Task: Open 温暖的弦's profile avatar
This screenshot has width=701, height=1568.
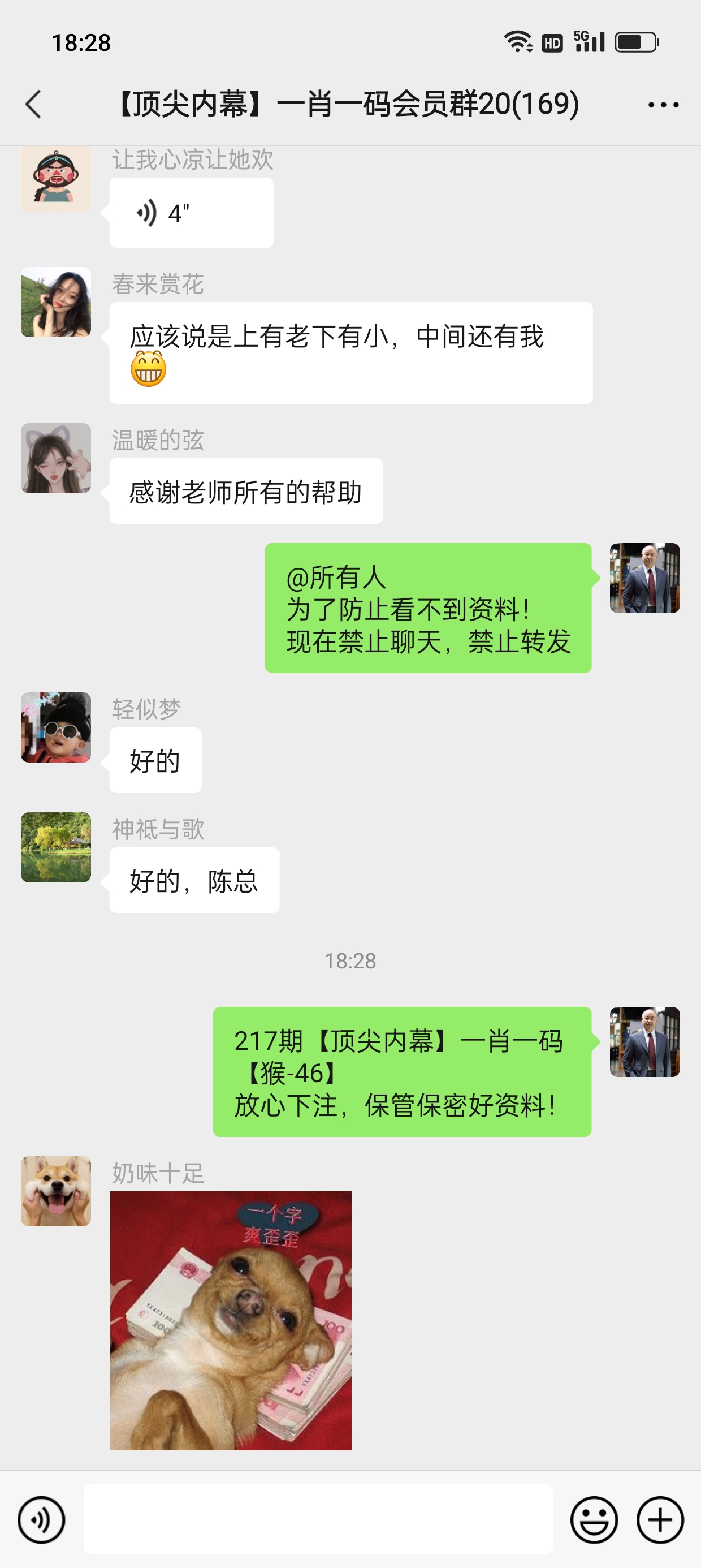Action: tap(56, 458)
